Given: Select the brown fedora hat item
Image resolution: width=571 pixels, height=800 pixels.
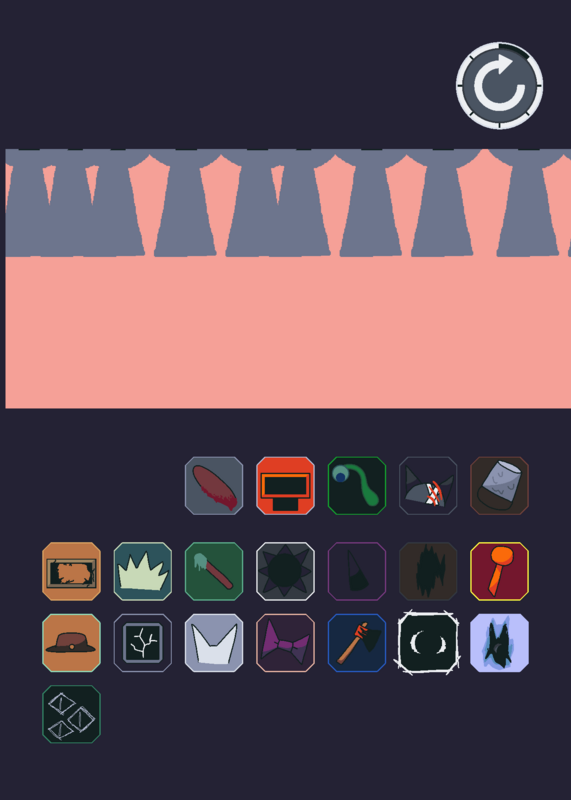Looking at the screenshot, I should [x=71, y=643].
